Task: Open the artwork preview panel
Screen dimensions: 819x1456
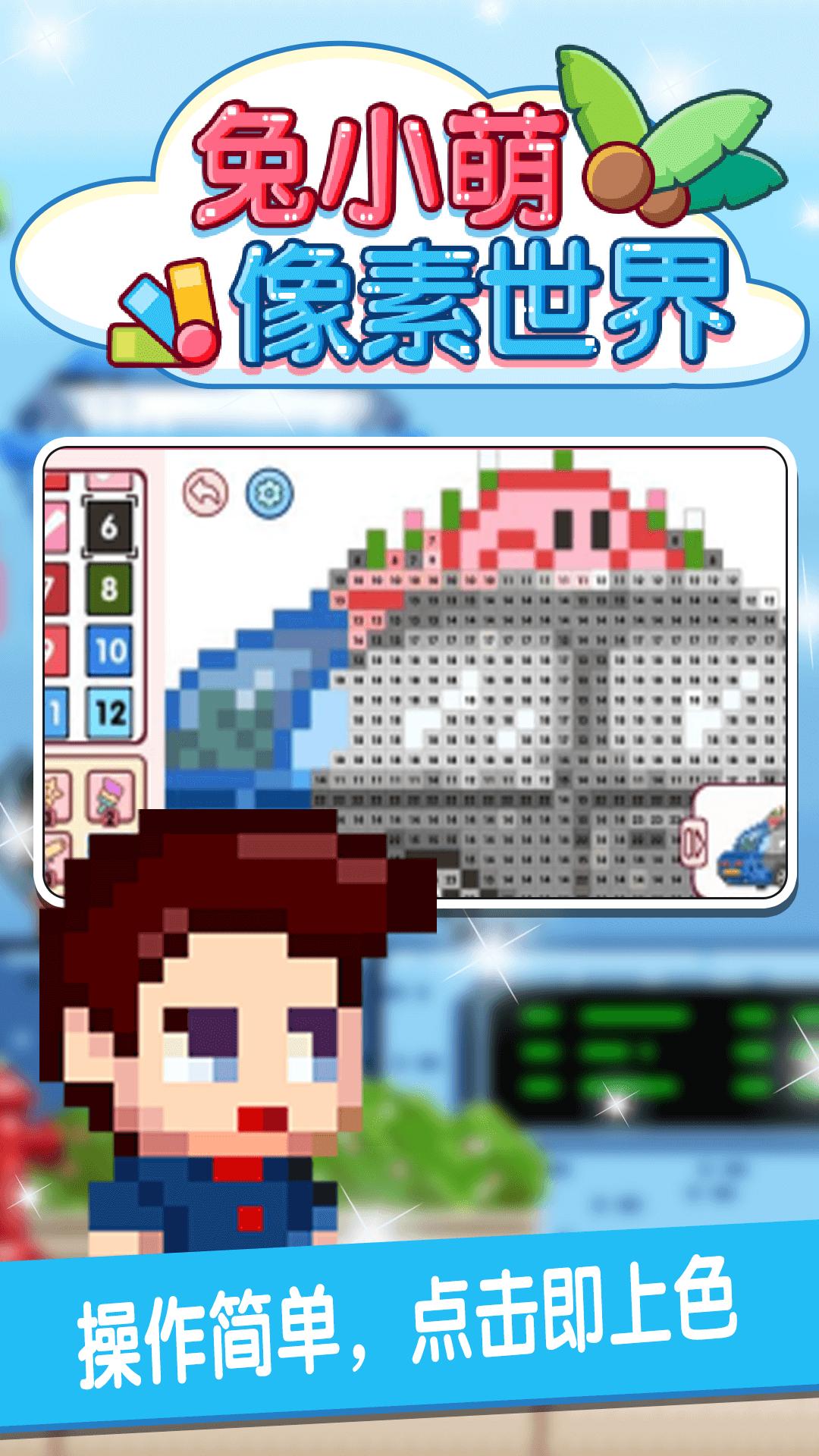Action: pyautogui.click(x=739, y=849)
